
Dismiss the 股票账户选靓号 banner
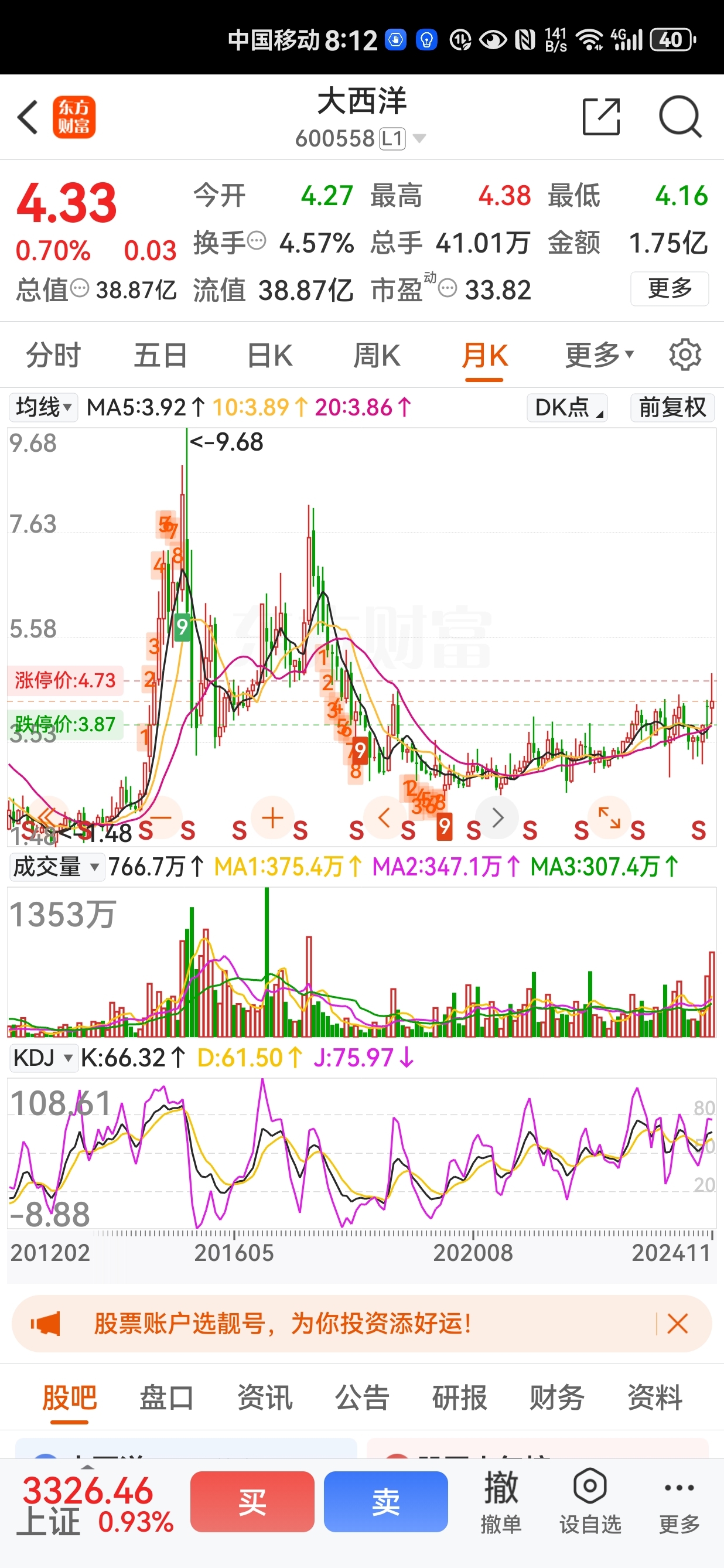(677, 1323)
